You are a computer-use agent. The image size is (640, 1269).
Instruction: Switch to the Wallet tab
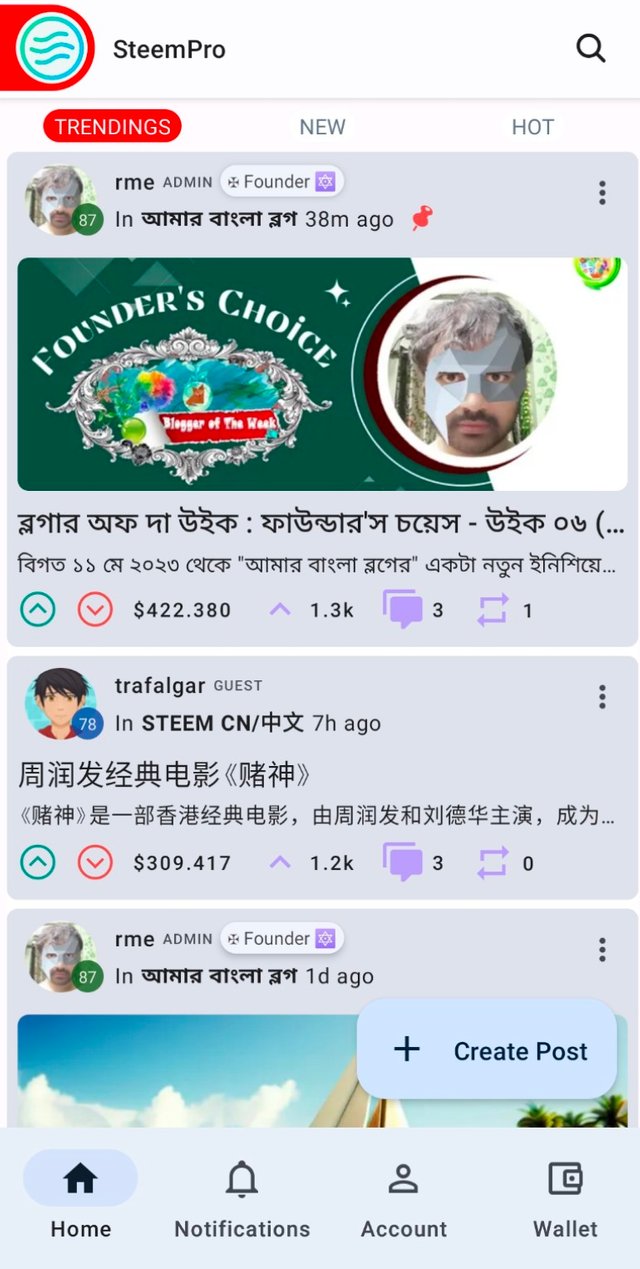pyautogui.click(x=565, y=1196)
